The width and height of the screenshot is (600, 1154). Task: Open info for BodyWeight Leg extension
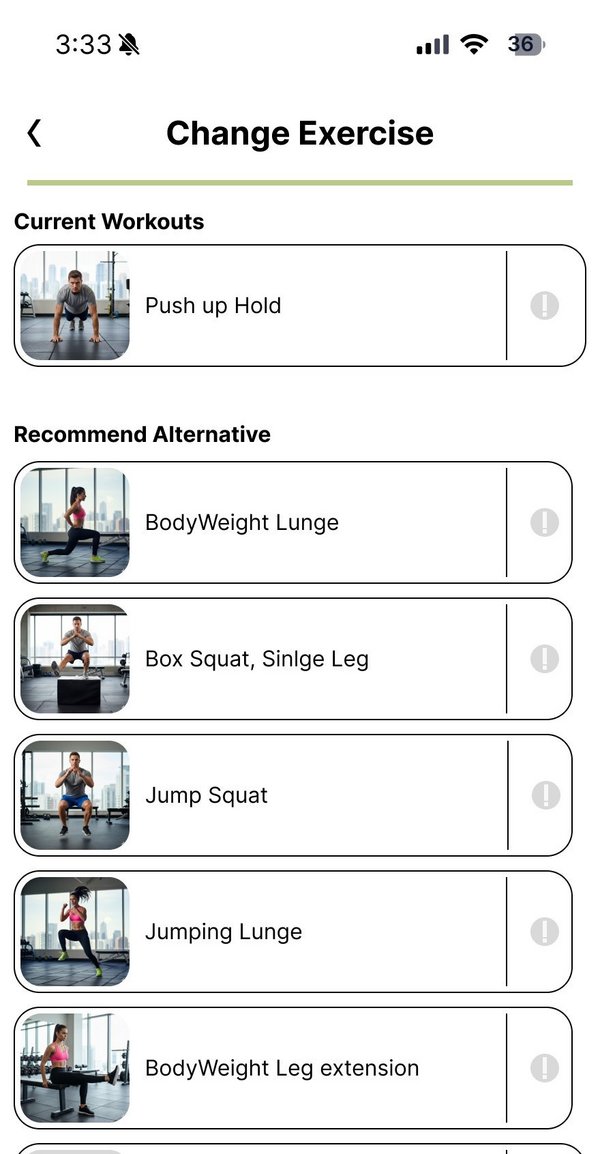(x=544, y=1068)
